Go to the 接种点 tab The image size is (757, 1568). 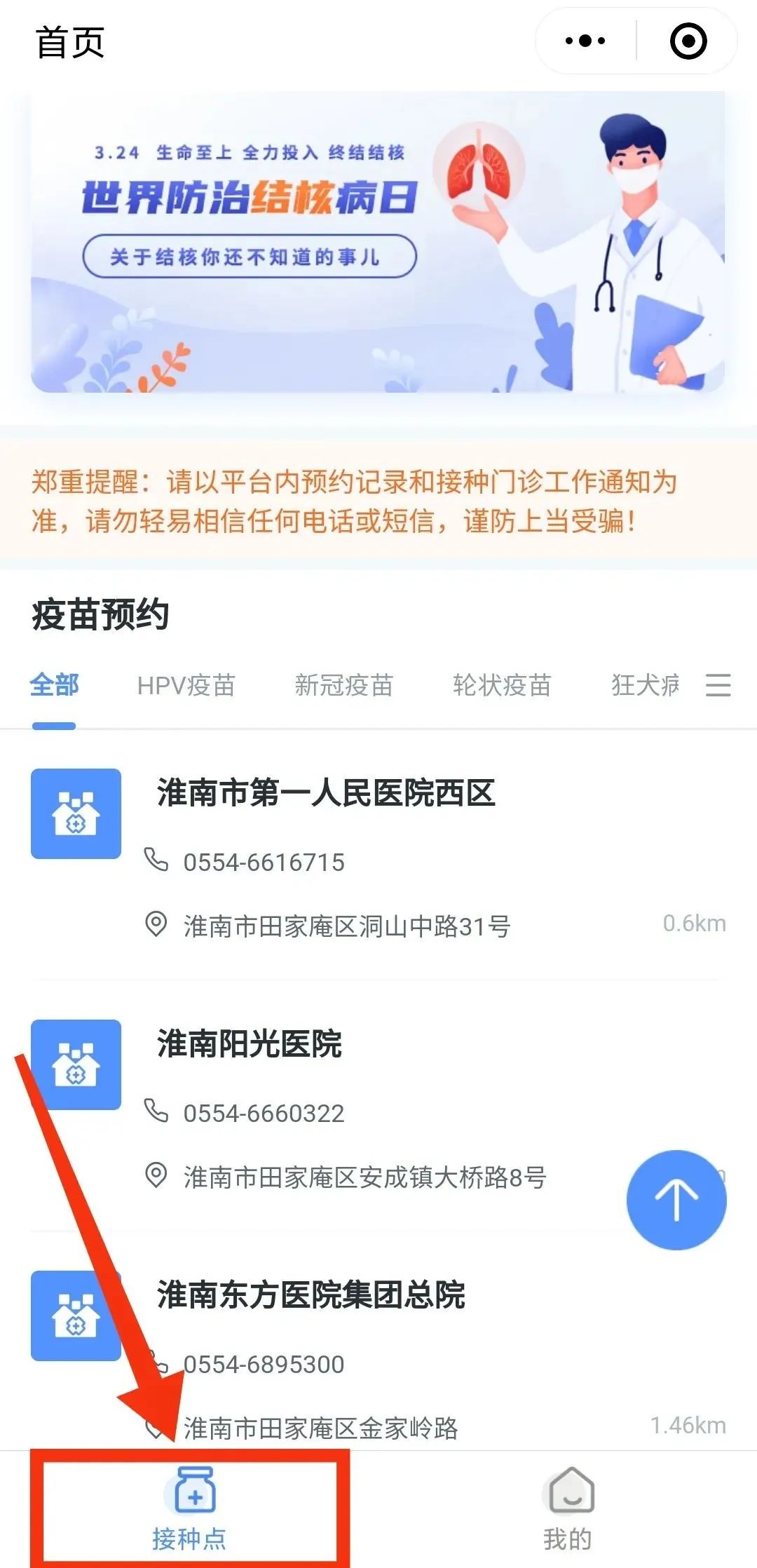point(190,1508)
